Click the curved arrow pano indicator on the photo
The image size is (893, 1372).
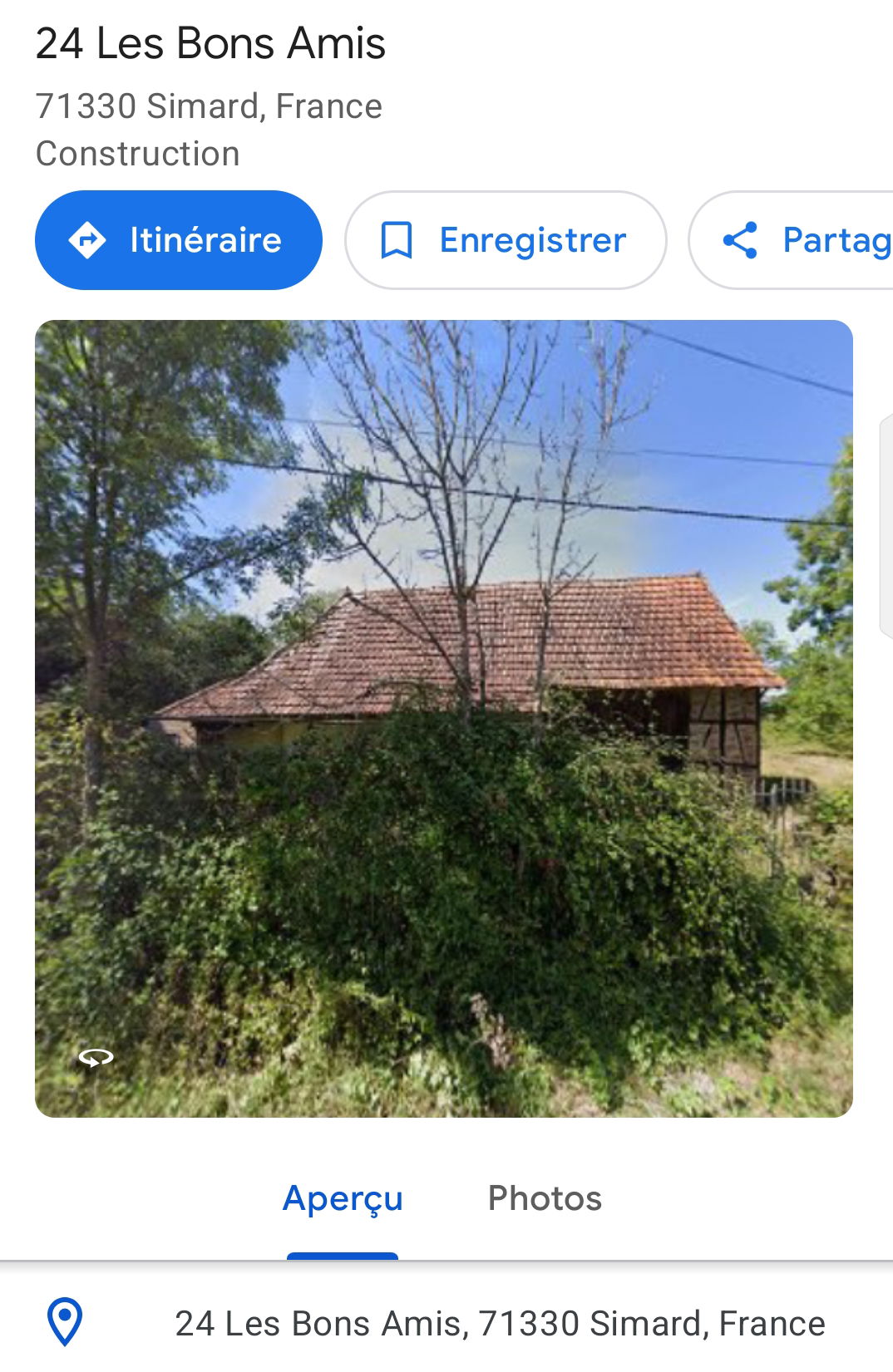(x=96, y=1059)
